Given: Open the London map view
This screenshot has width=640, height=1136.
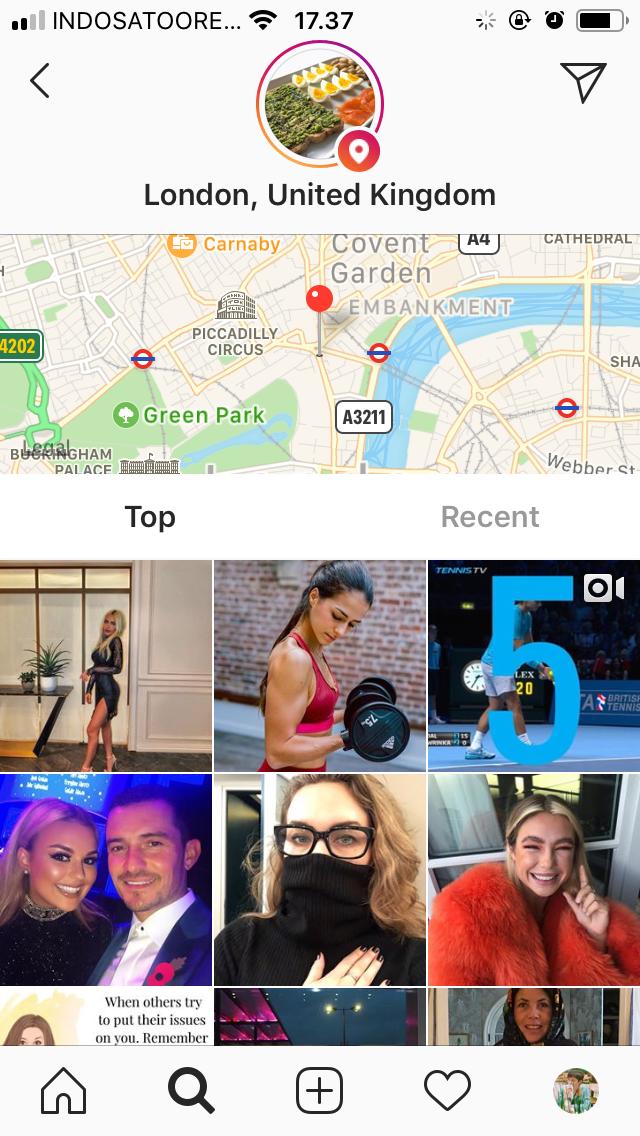Looking at the screenshot, I should coord(320,352).
